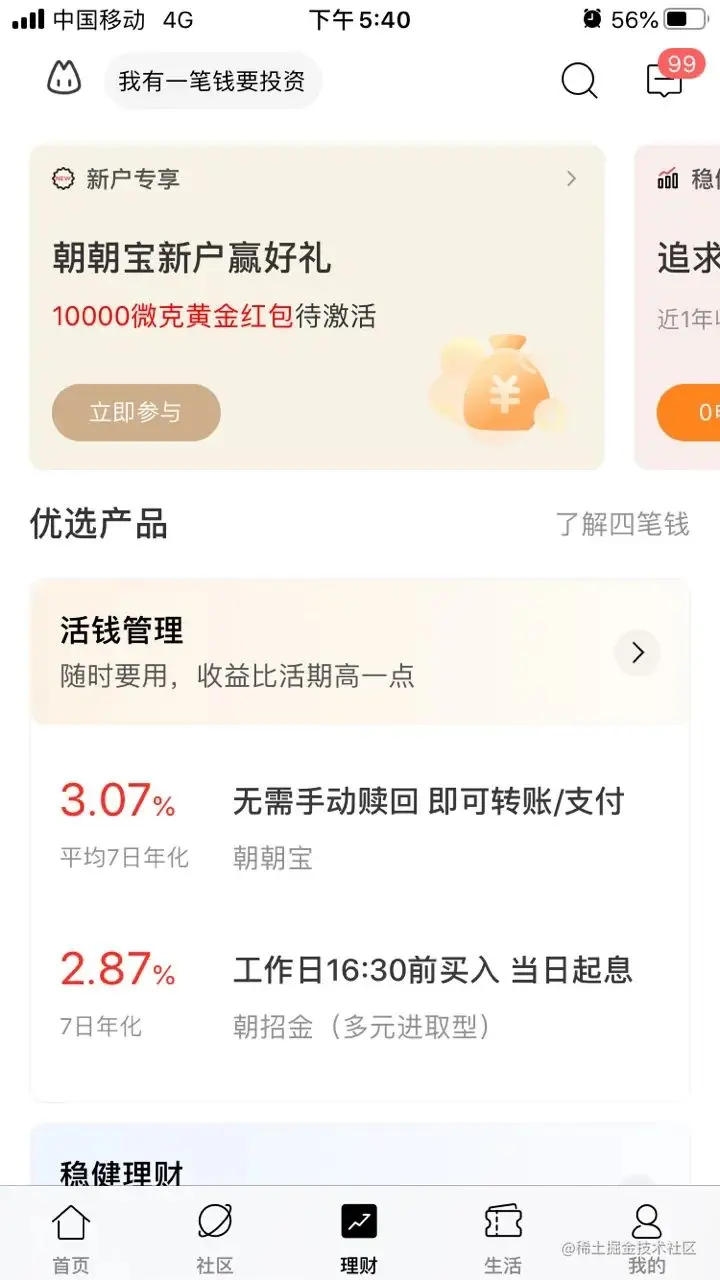Viewport: 720px width, 1280px height.
Task: Tap the 我有一笔钱要投资 search box
Action: [212, 81]
